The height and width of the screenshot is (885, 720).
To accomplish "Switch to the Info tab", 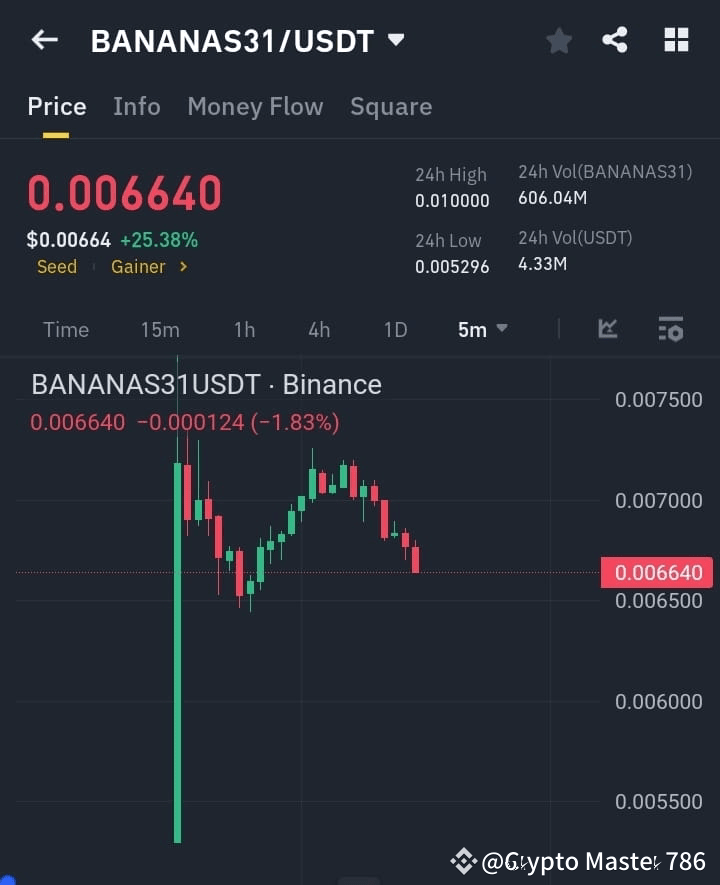I will (137, 107).
